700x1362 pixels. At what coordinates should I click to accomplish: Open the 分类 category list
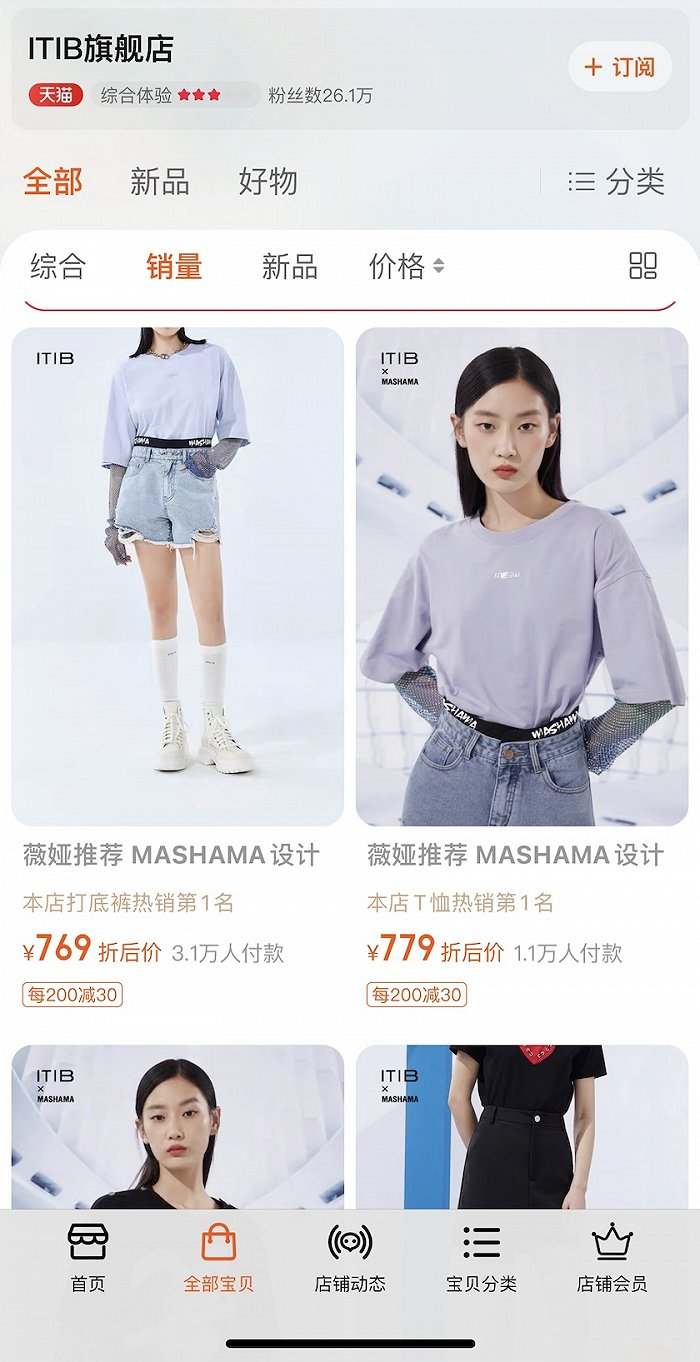[x=616, y=182]
